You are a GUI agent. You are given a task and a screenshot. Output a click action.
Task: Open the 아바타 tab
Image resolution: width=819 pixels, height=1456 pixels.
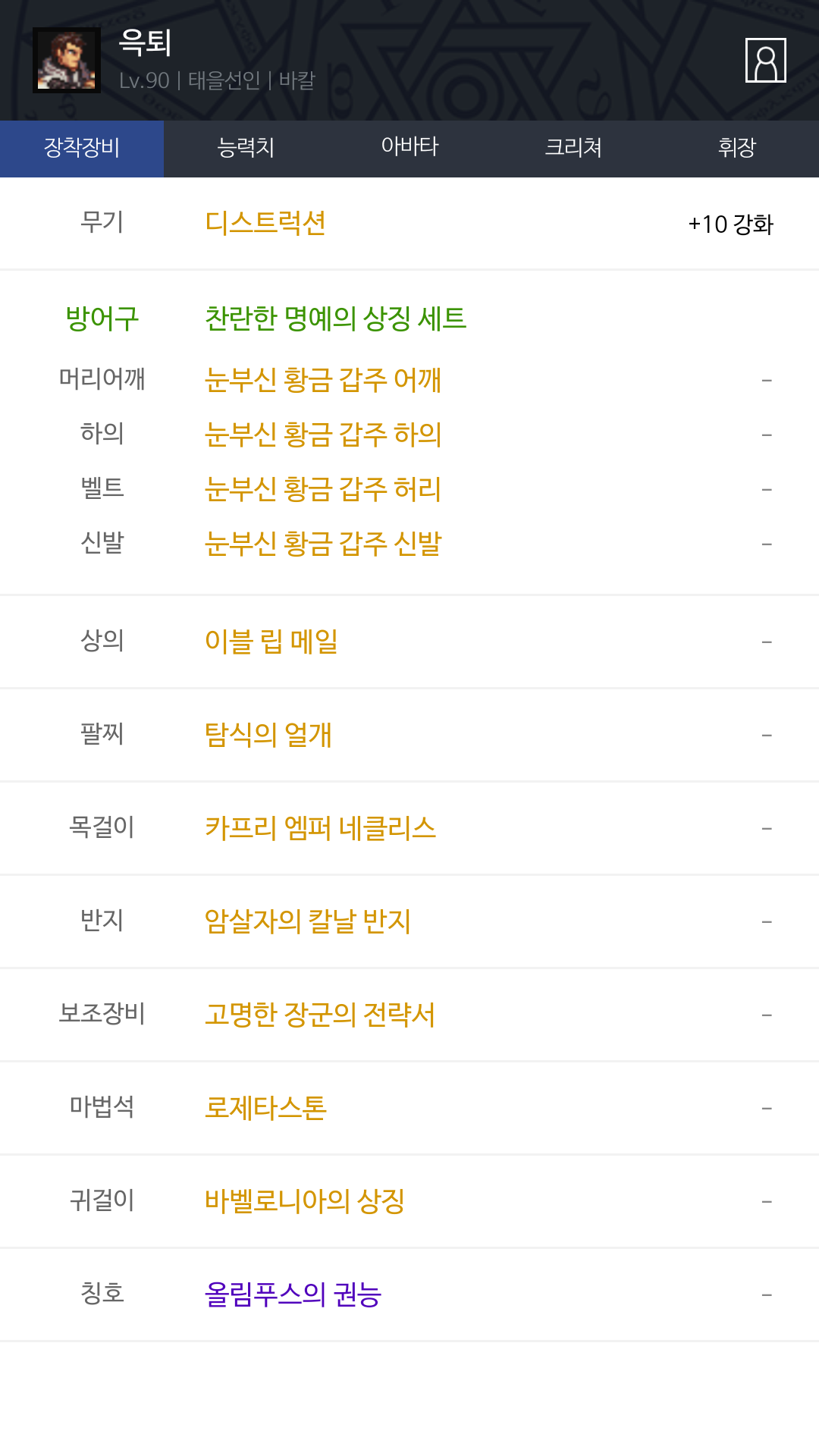(x=409, y=149)
